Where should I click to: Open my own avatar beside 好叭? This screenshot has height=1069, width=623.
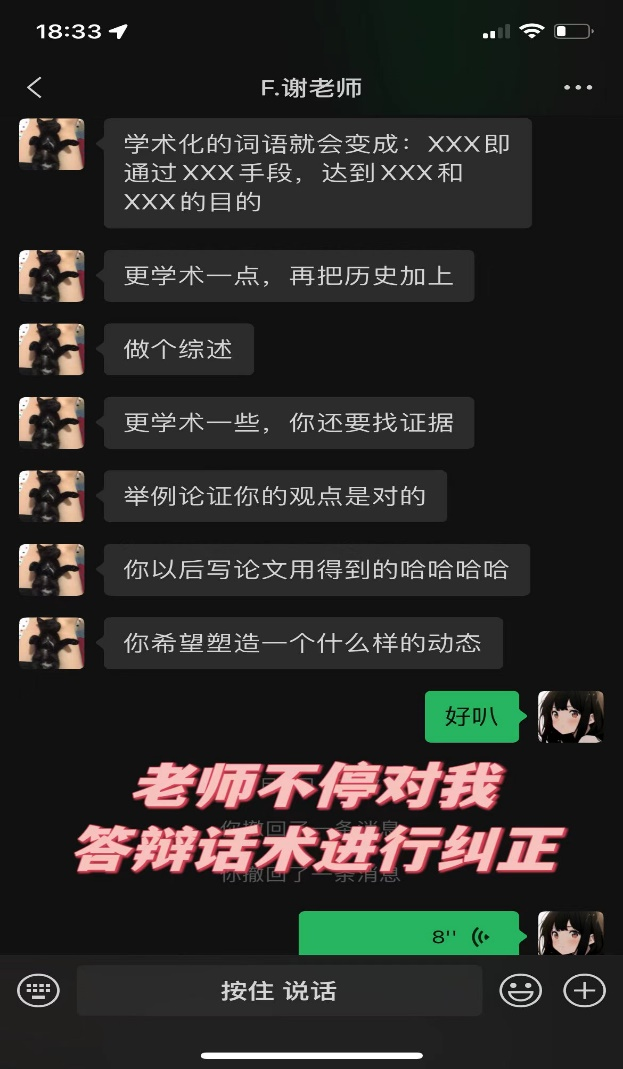pyautogui.click(x=570, y=716)
